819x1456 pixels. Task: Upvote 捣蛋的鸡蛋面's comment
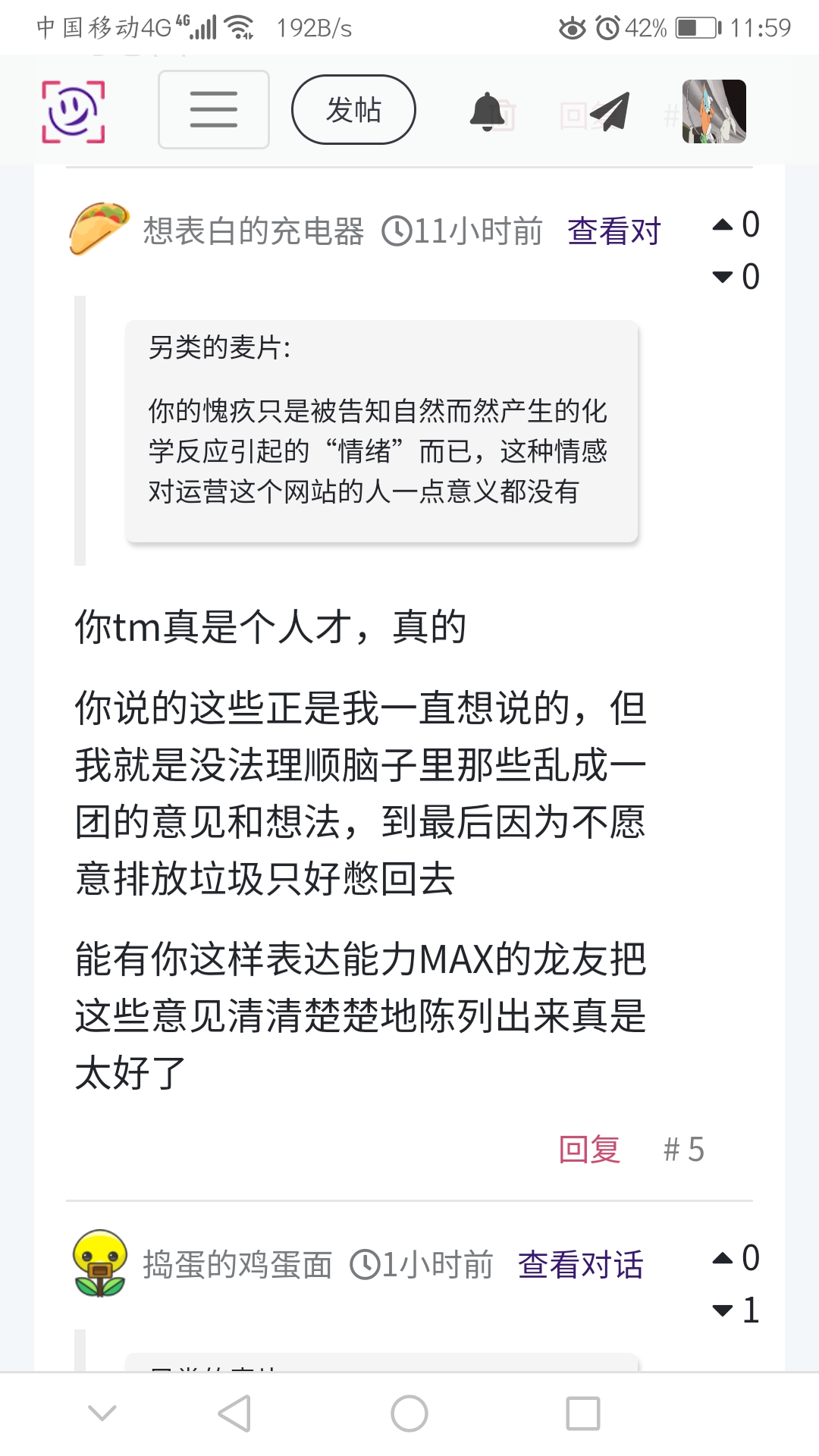[723, 1259]
